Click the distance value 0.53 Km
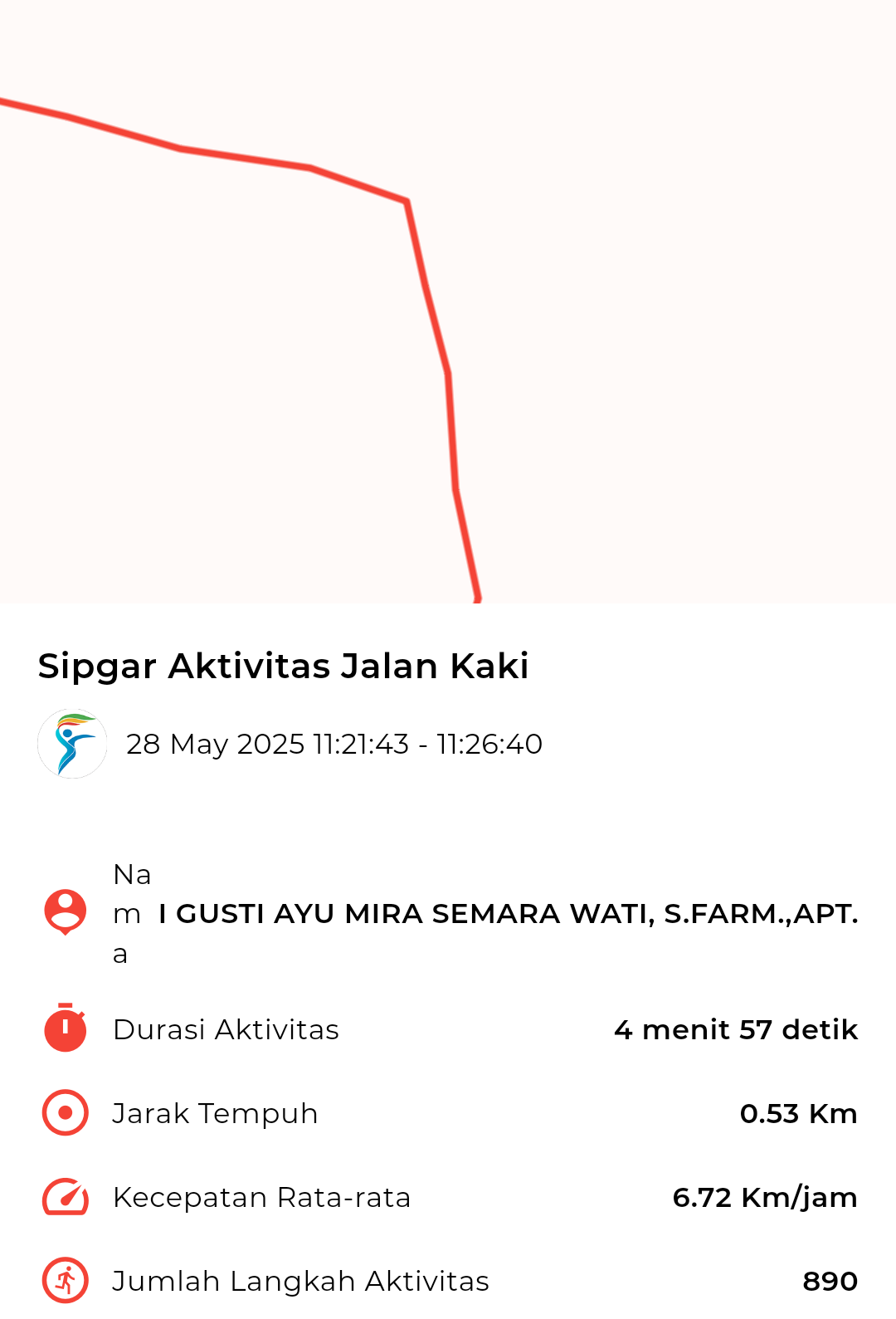Image resolution: width=896 pixels, height=1319 pixels. pos(799,1112)
